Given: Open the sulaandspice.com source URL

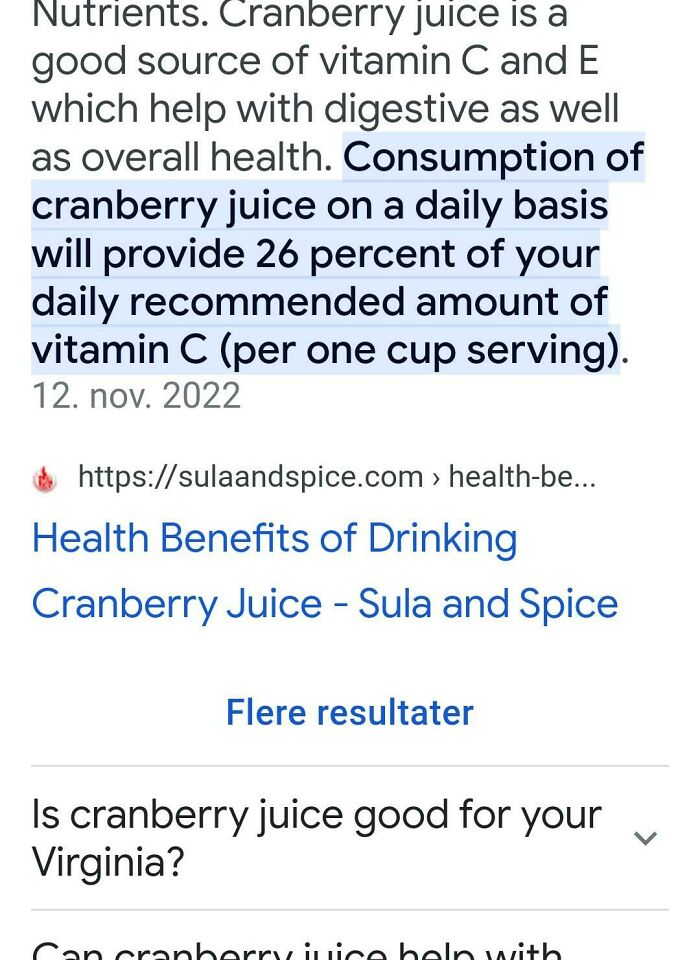Looking at the screenshot, I should 335,477.
